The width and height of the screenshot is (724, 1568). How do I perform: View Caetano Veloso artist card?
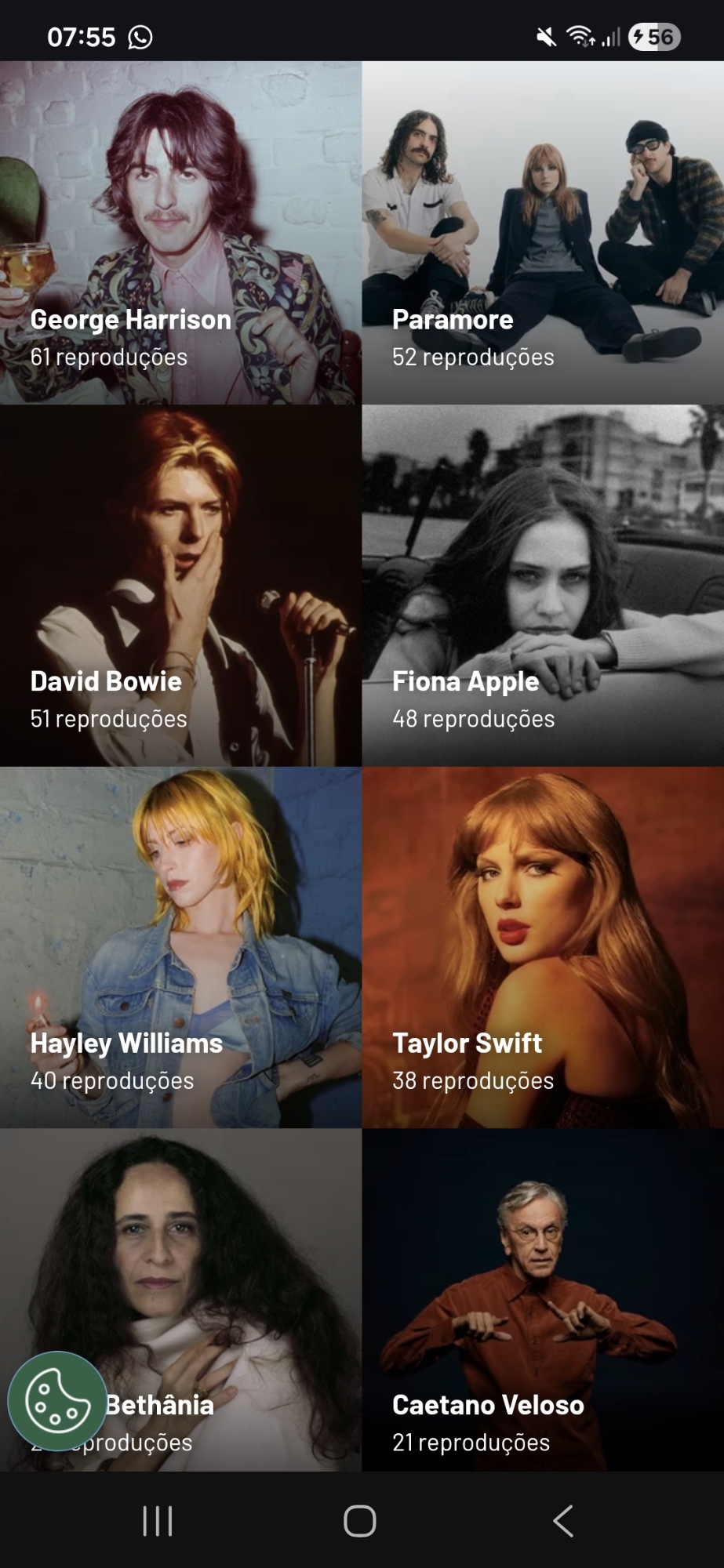[x=543, y=1300]
